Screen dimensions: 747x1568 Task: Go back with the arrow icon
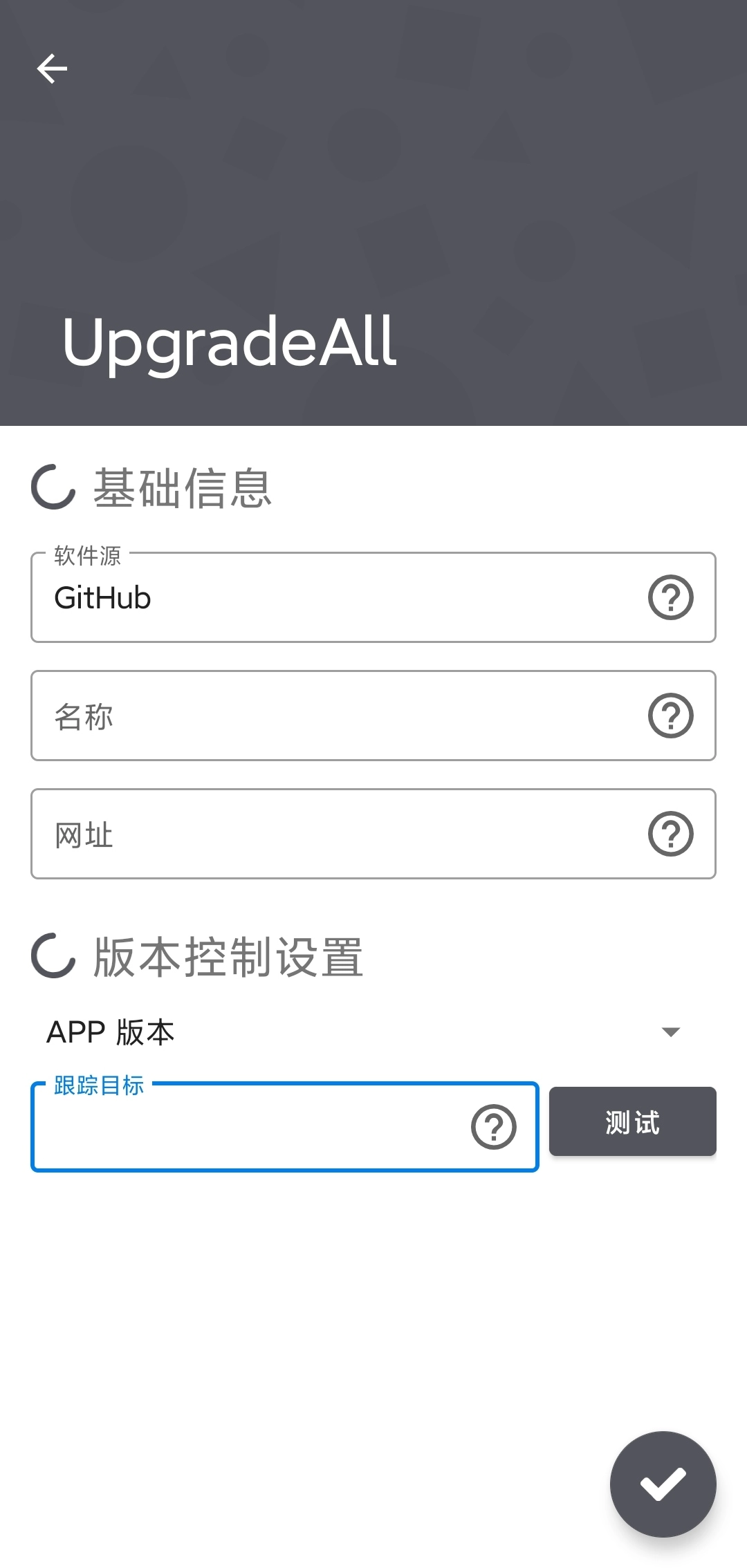click(x=52, y=68)
